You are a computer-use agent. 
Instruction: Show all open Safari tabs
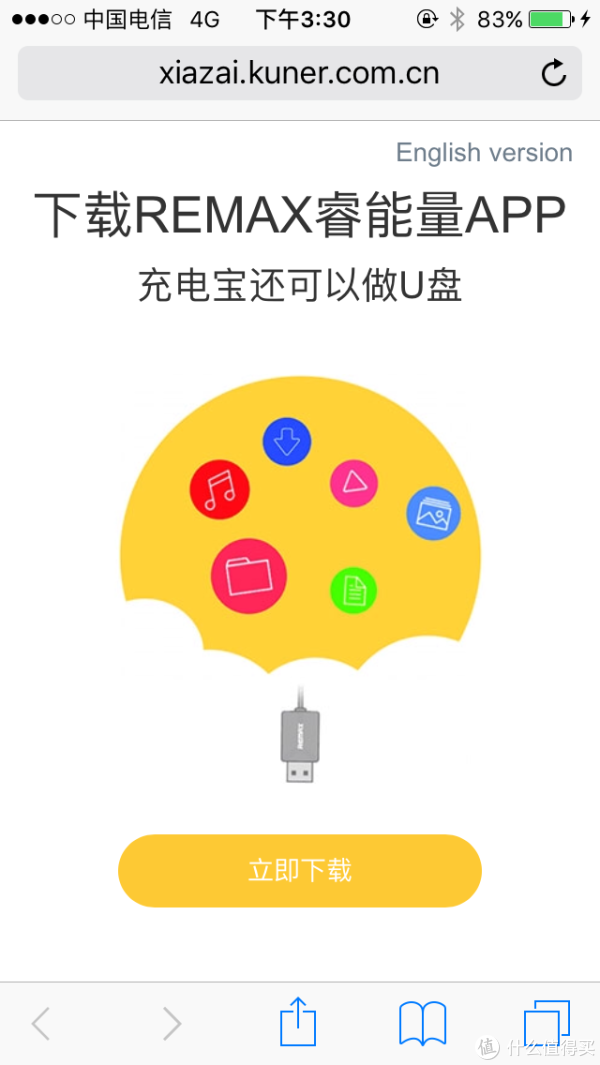tap(547, 1023)
